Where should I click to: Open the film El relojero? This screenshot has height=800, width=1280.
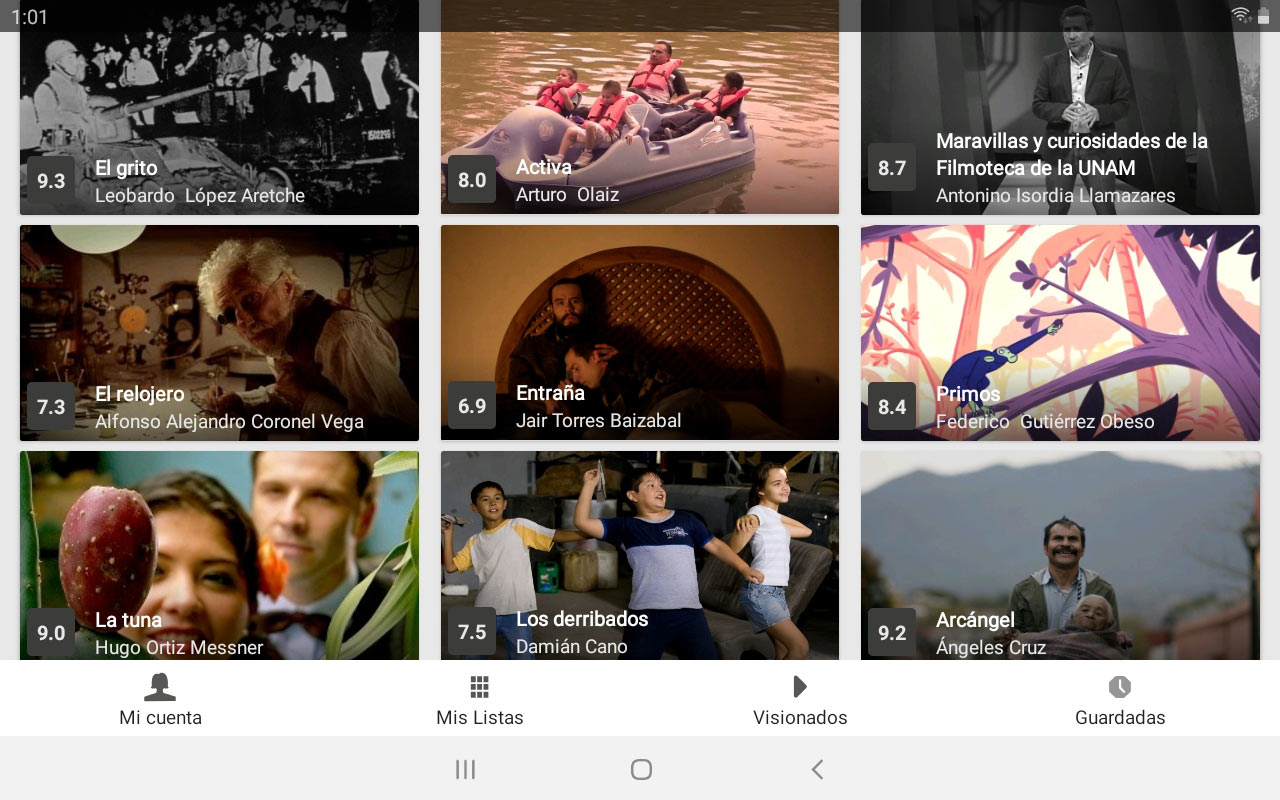[x=219, y=333]
